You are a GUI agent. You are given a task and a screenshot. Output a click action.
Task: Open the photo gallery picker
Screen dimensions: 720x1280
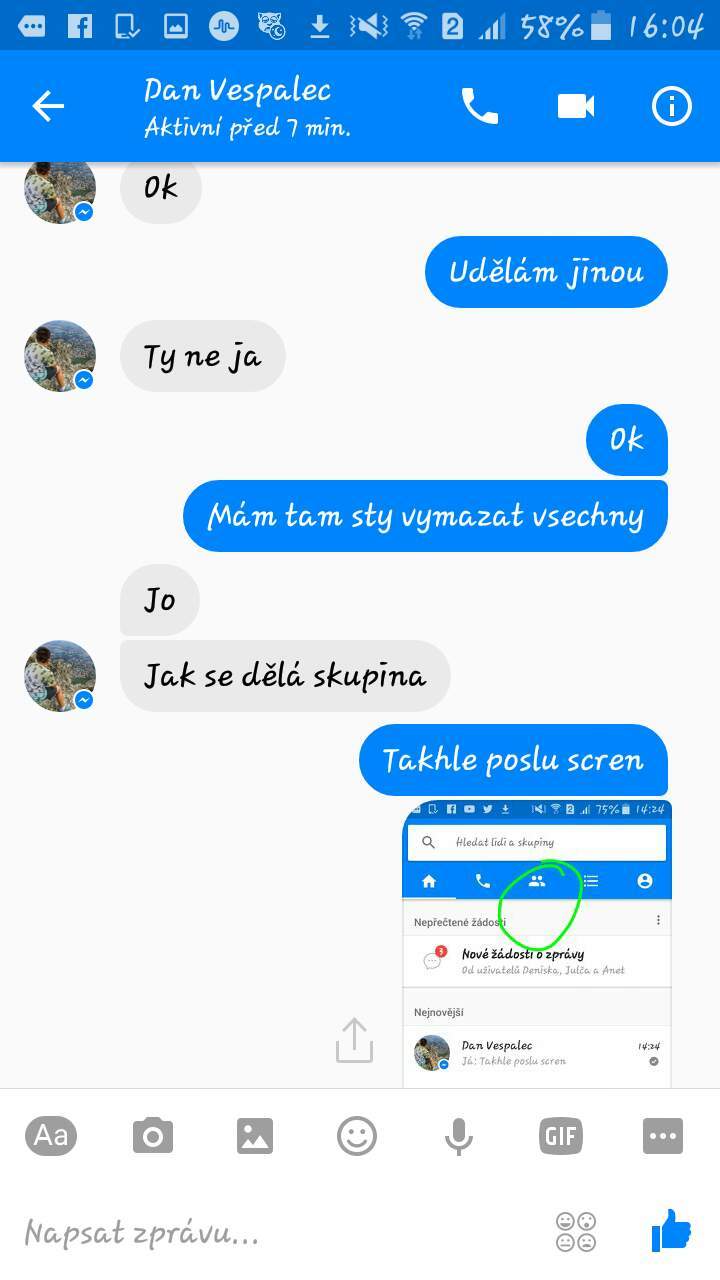(255, 1136)
